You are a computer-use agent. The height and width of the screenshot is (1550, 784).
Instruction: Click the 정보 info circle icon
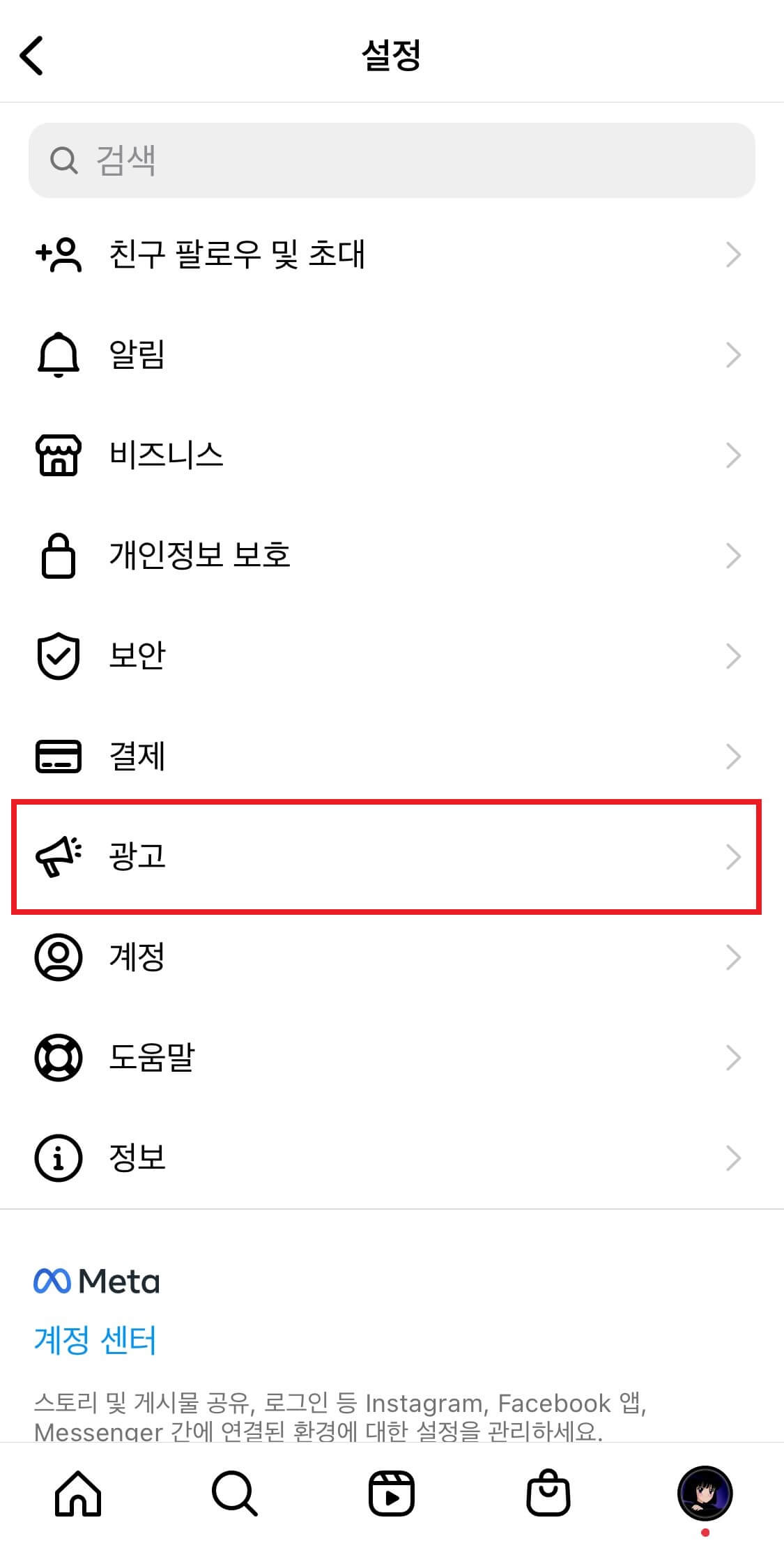click(x=59, y=1158)
